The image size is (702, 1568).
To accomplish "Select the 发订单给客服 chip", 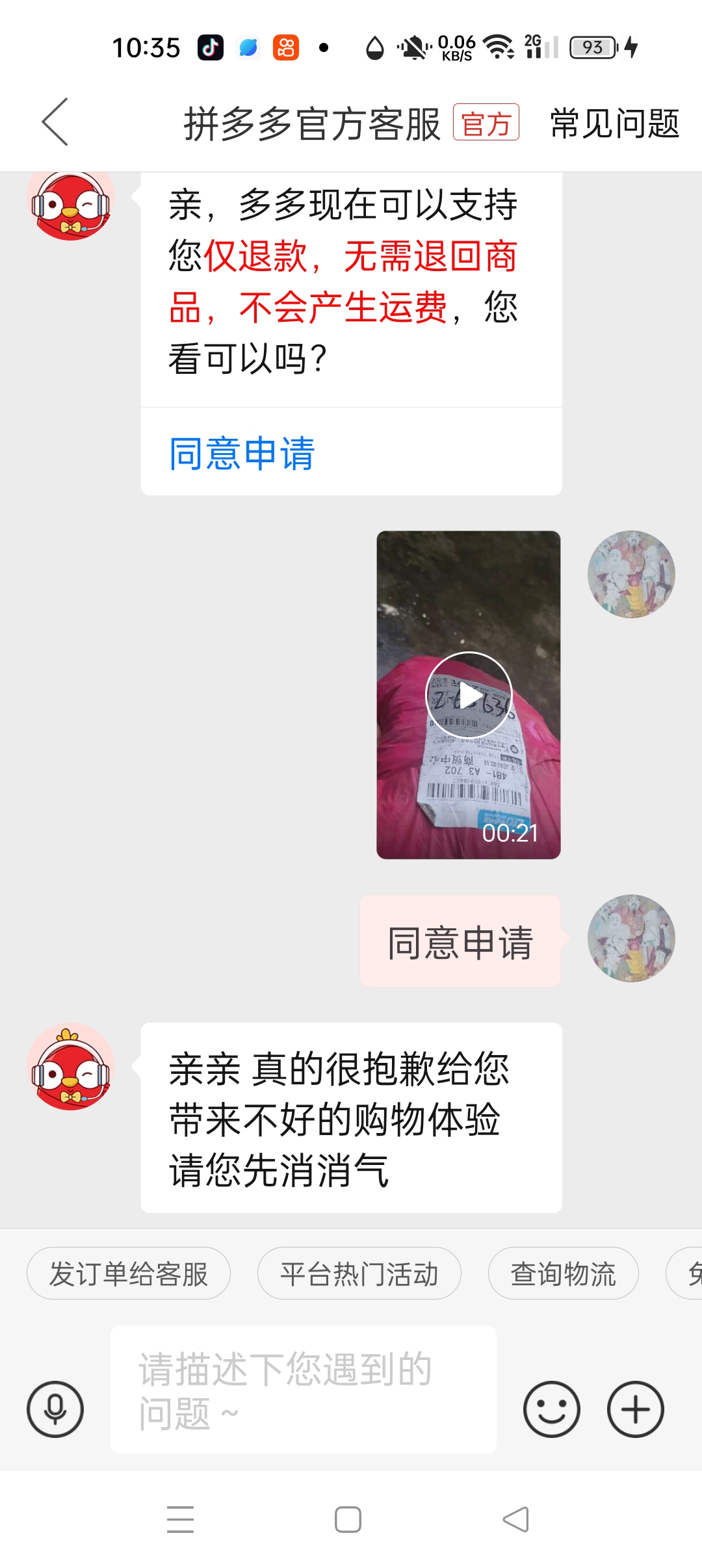I will pyautogui.click(x=129, y=1274).
